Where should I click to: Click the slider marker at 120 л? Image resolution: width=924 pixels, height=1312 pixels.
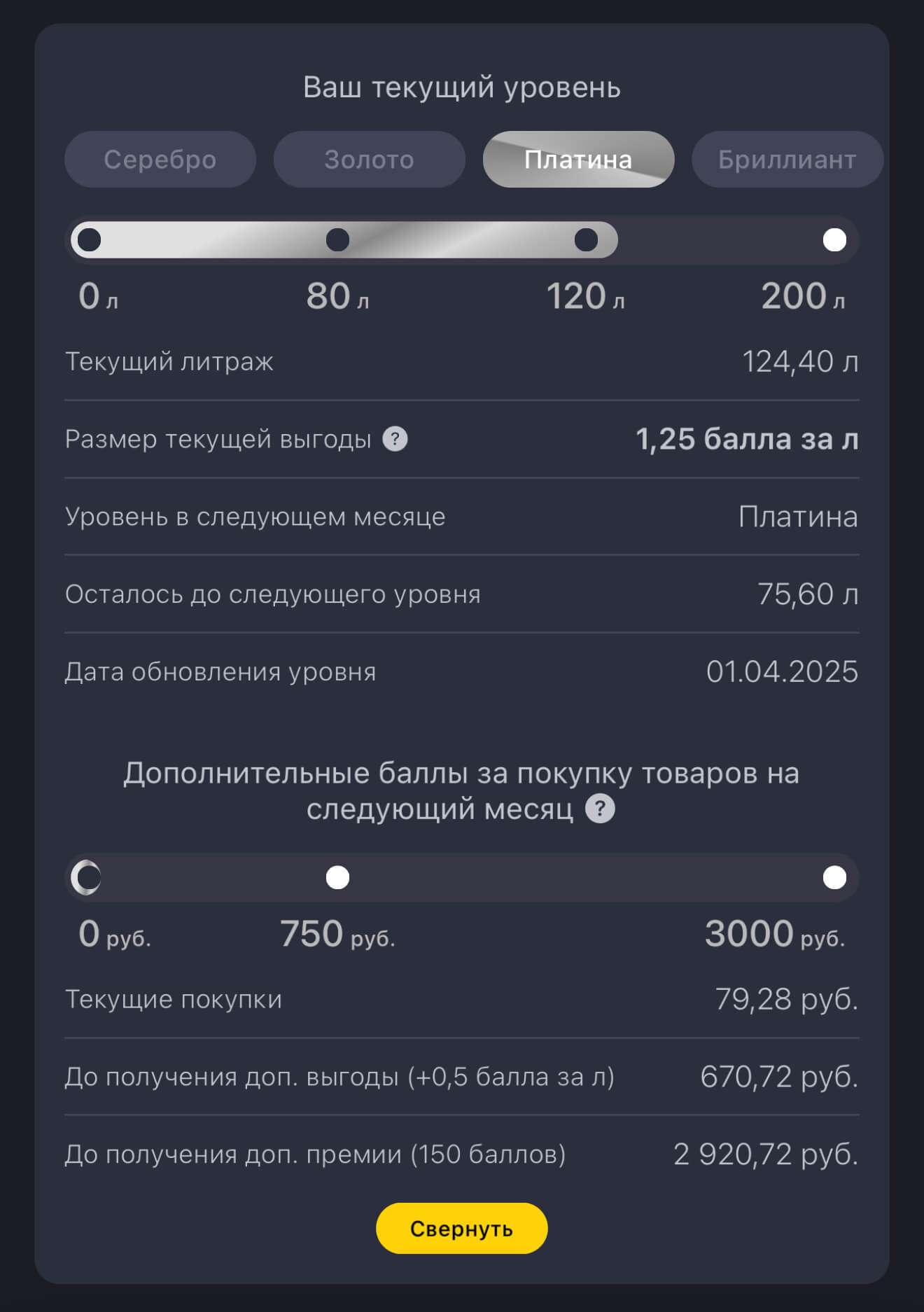click(585, 239)
